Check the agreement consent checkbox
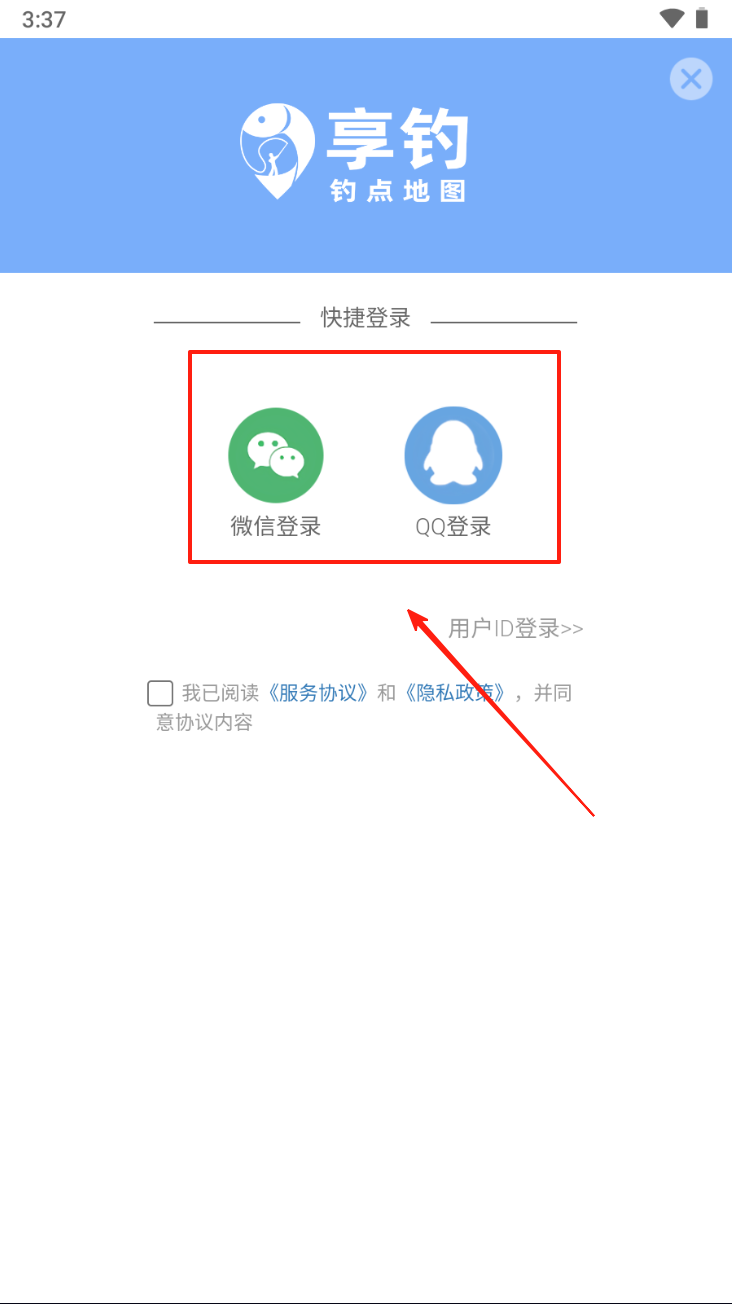 [160, 693]
